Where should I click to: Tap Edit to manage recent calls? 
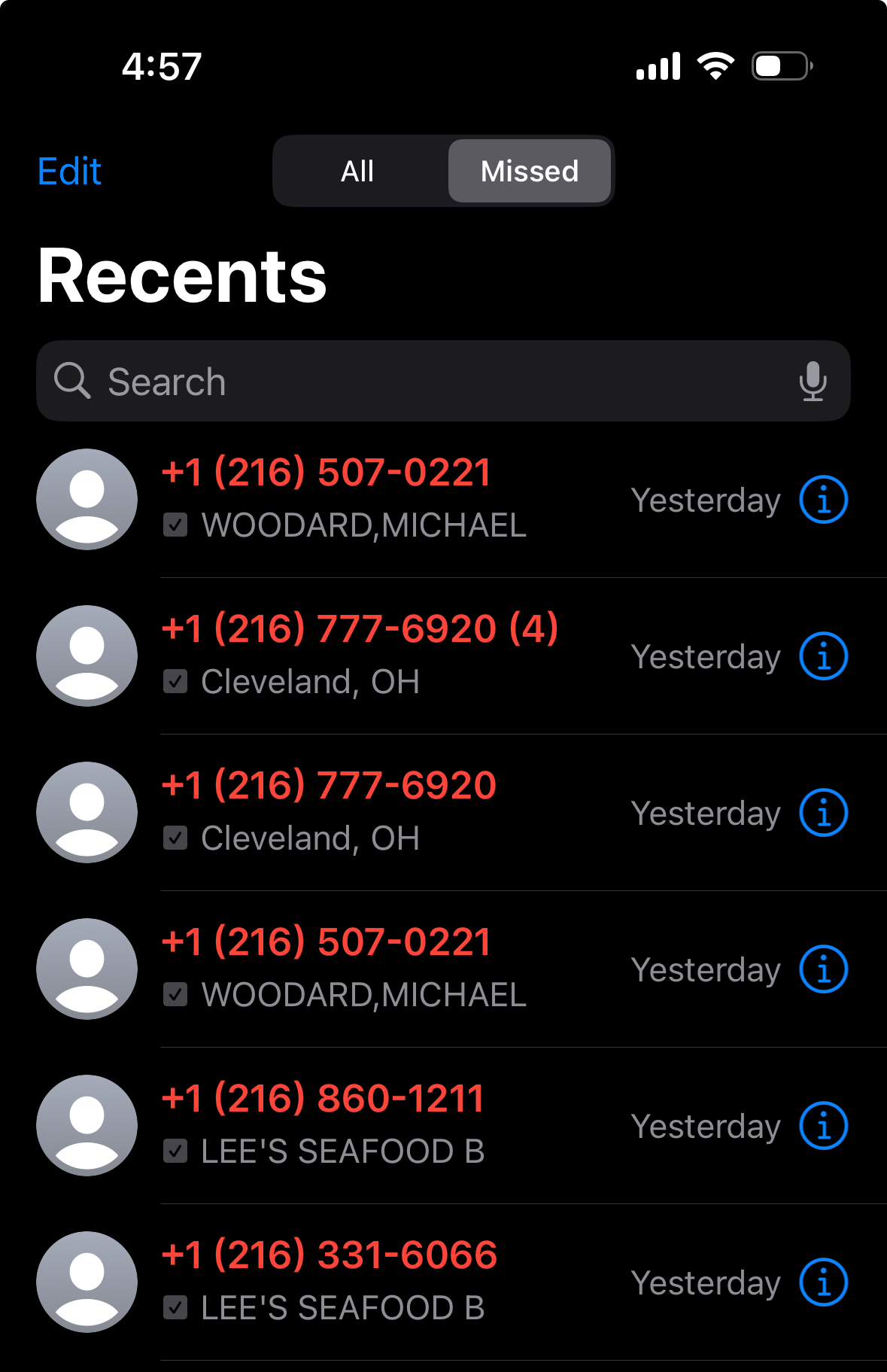coord(69,172)
